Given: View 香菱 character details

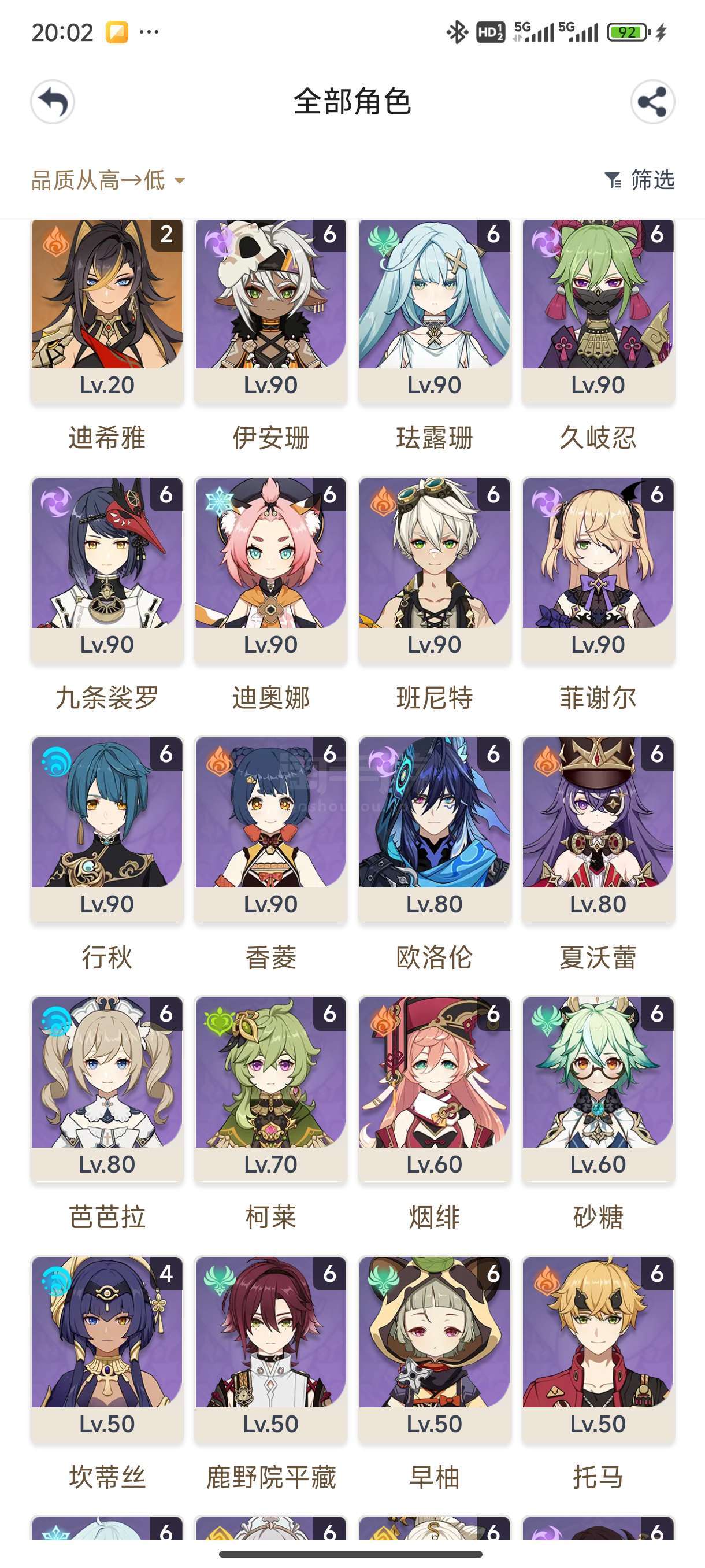Looking at the screenshot, I should 270,829.
